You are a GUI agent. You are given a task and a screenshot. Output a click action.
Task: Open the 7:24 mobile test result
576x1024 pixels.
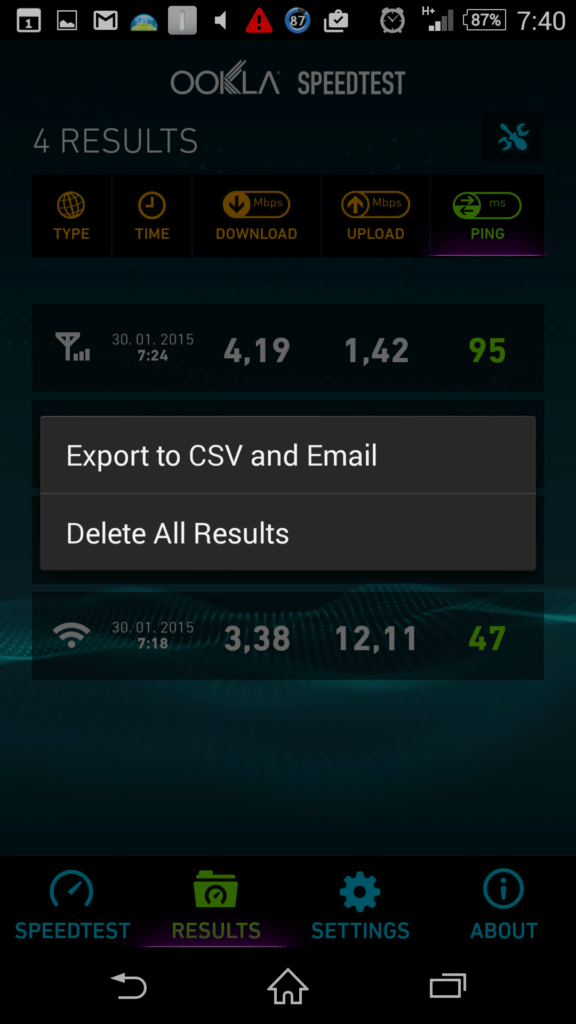[x=287, y=348]
